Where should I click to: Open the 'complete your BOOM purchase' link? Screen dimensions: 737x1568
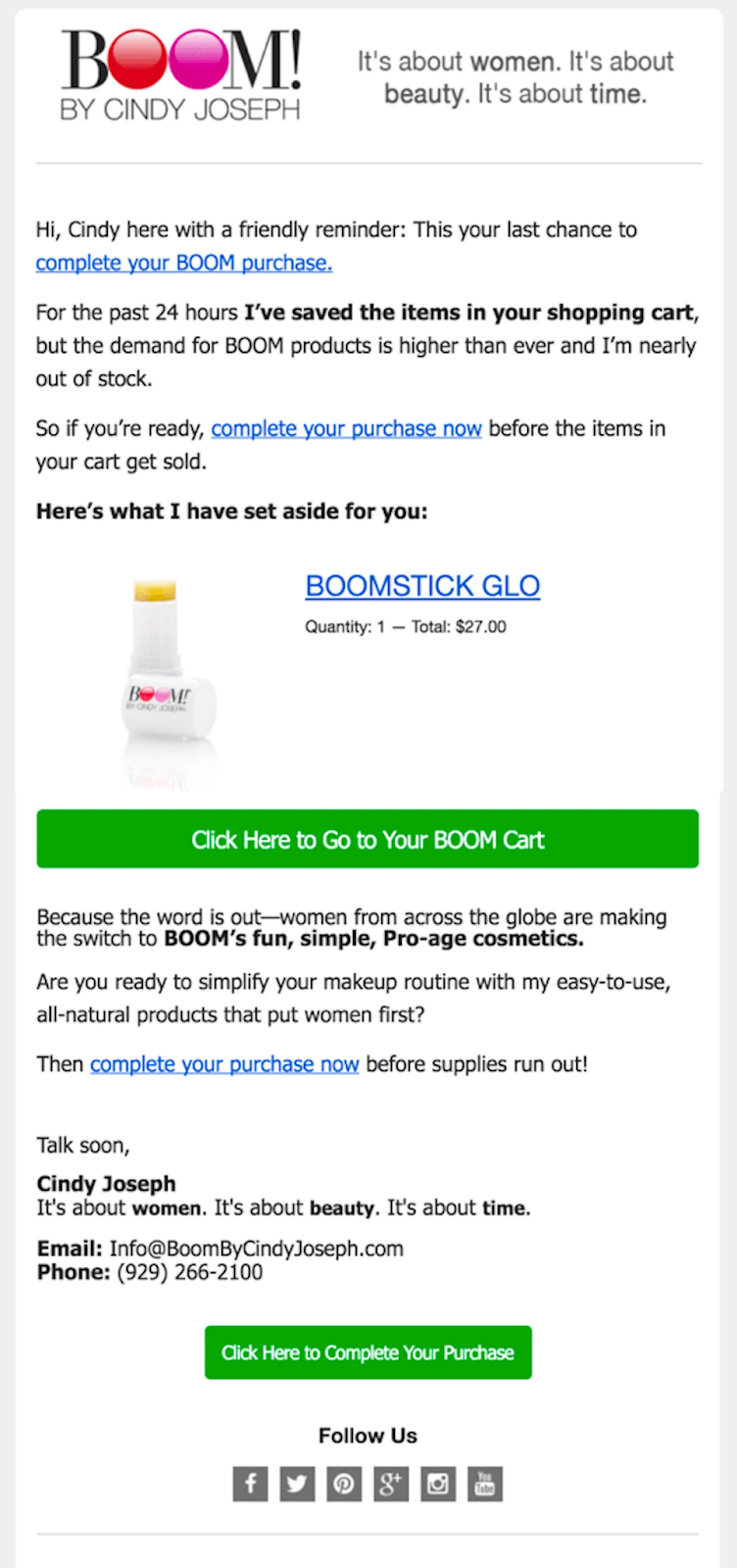pos(183,263)
